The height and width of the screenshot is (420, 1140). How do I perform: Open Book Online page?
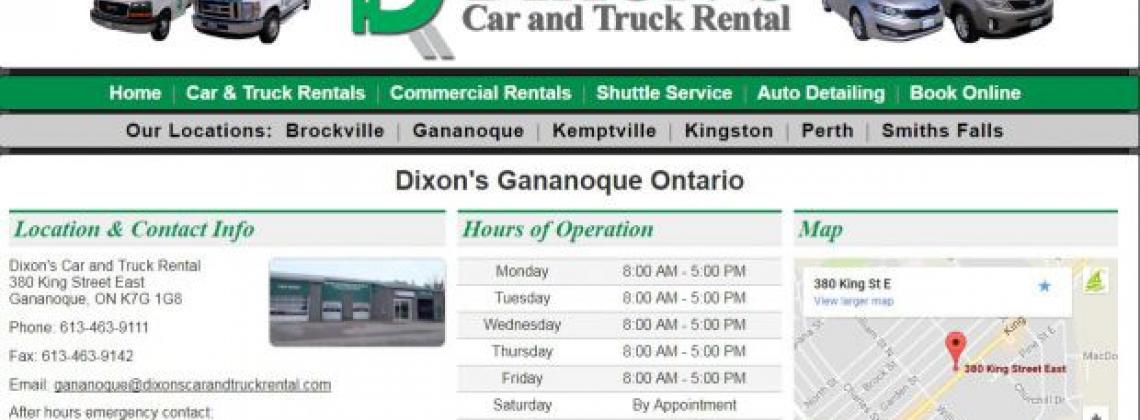[965, 93]
